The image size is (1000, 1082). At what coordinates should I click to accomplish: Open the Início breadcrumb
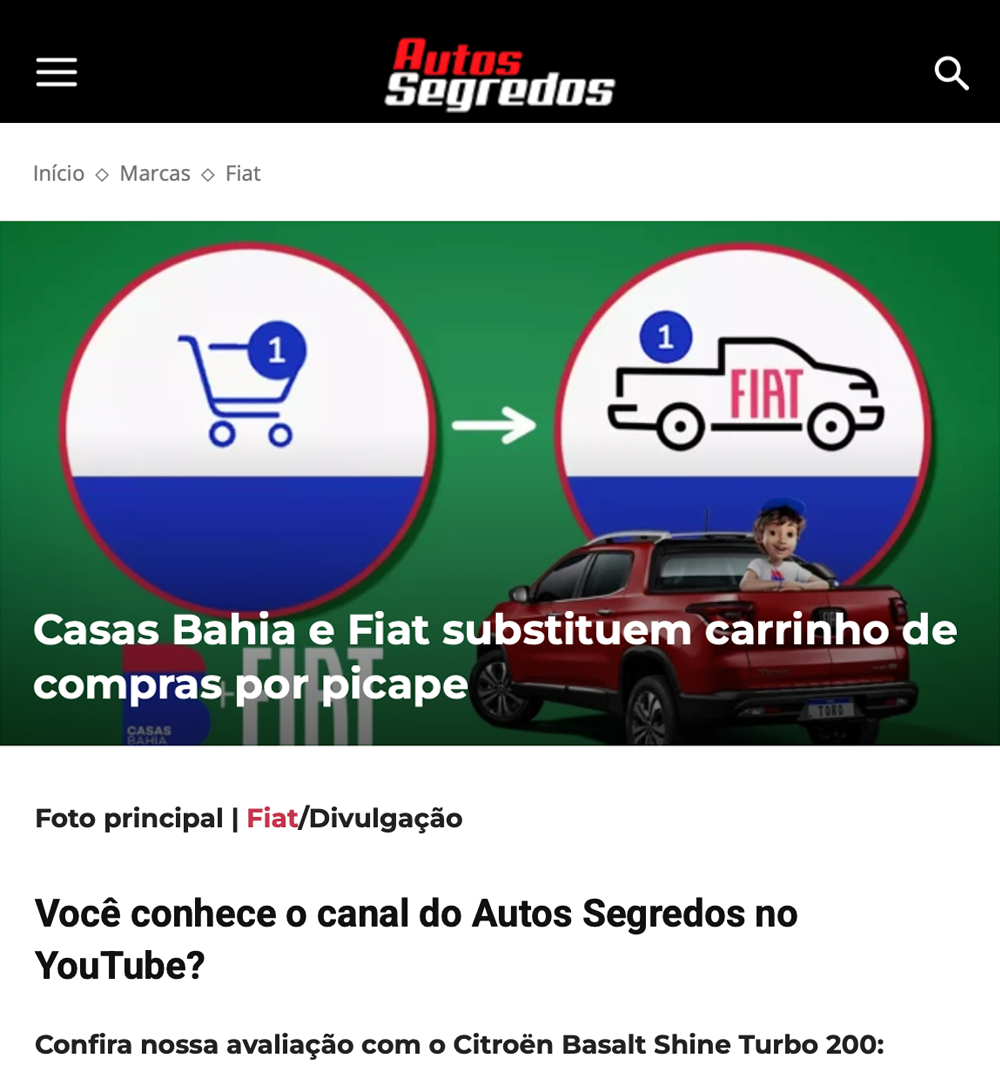[x=59, y=174]
